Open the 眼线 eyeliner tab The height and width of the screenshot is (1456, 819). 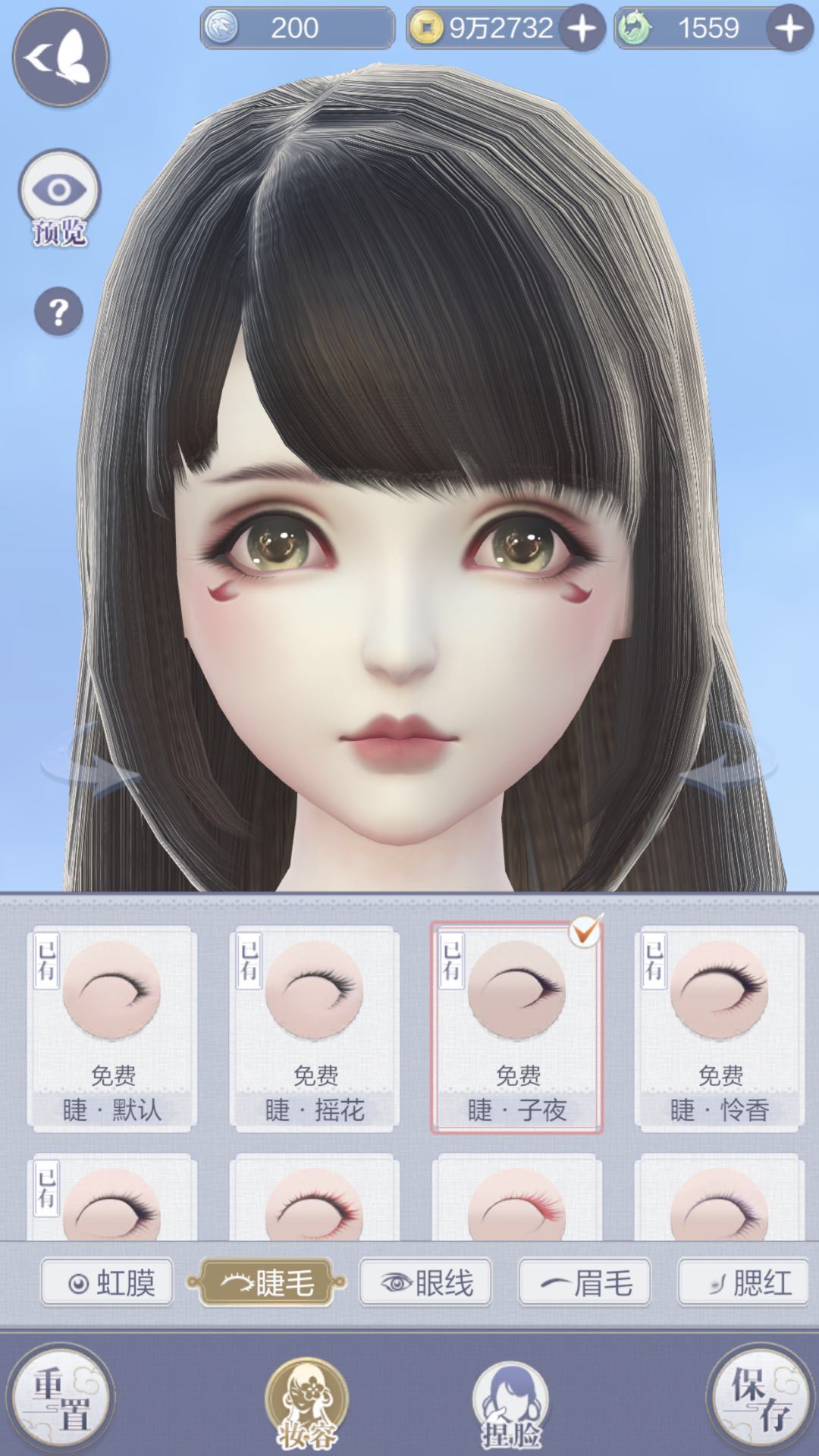coord(425,1282)
